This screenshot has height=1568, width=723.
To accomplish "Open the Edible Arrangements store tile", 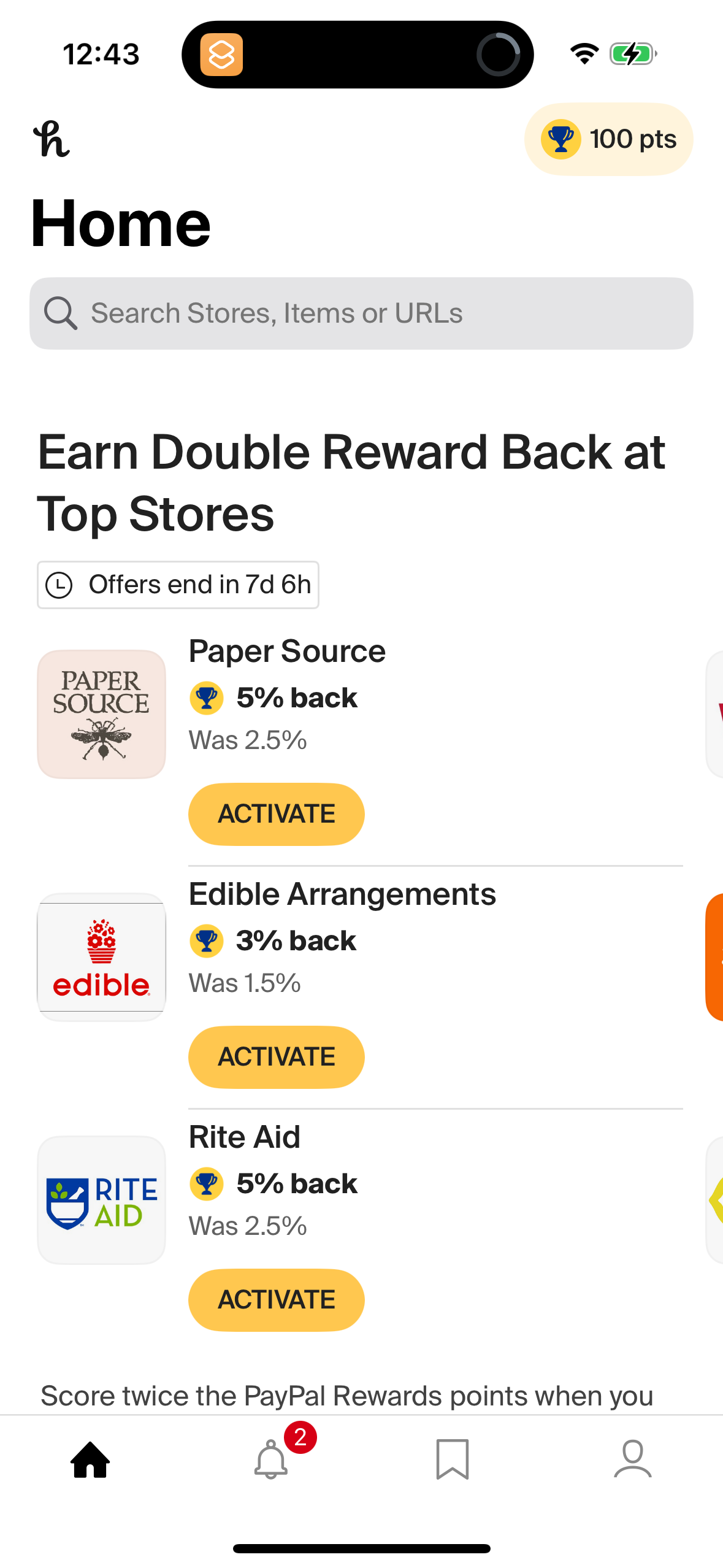I will click(x=102, y=957).
